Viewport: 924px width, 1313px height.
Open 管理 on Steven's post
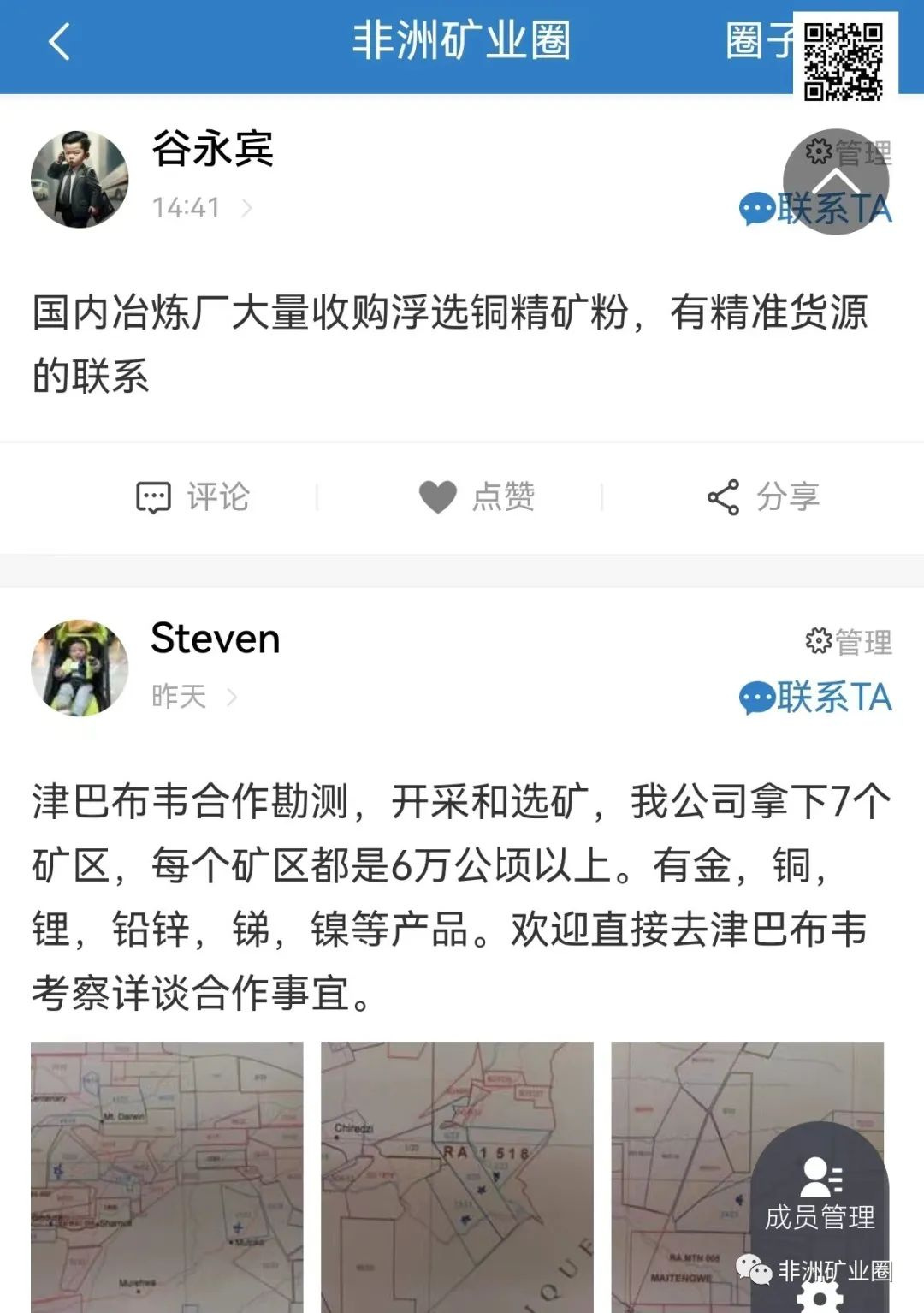pos(849,641)
